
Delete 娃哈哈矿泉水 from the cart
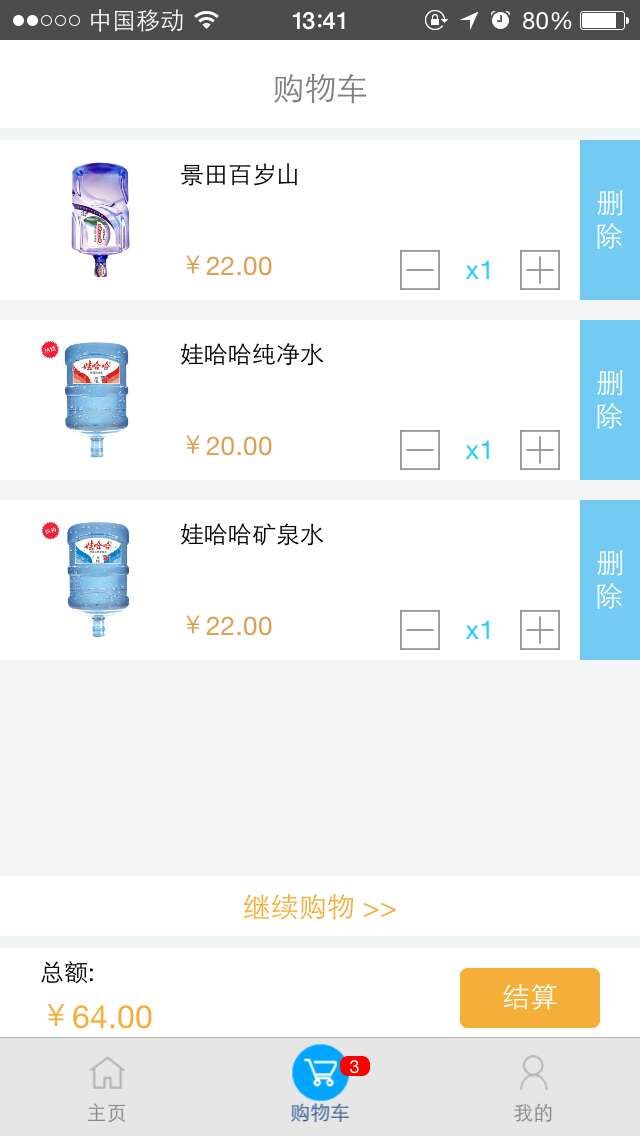click(x=610, y=580)
